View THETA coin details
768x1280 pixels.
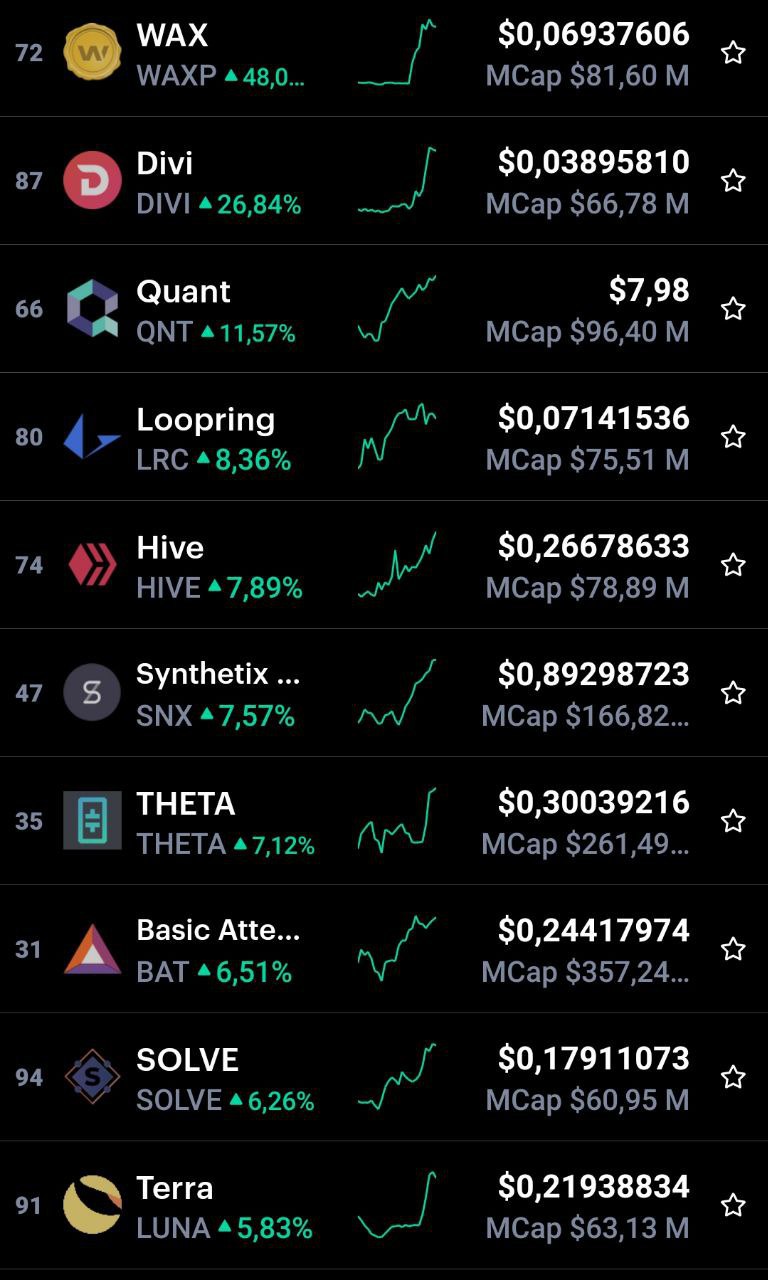click(x=384, y=821)
